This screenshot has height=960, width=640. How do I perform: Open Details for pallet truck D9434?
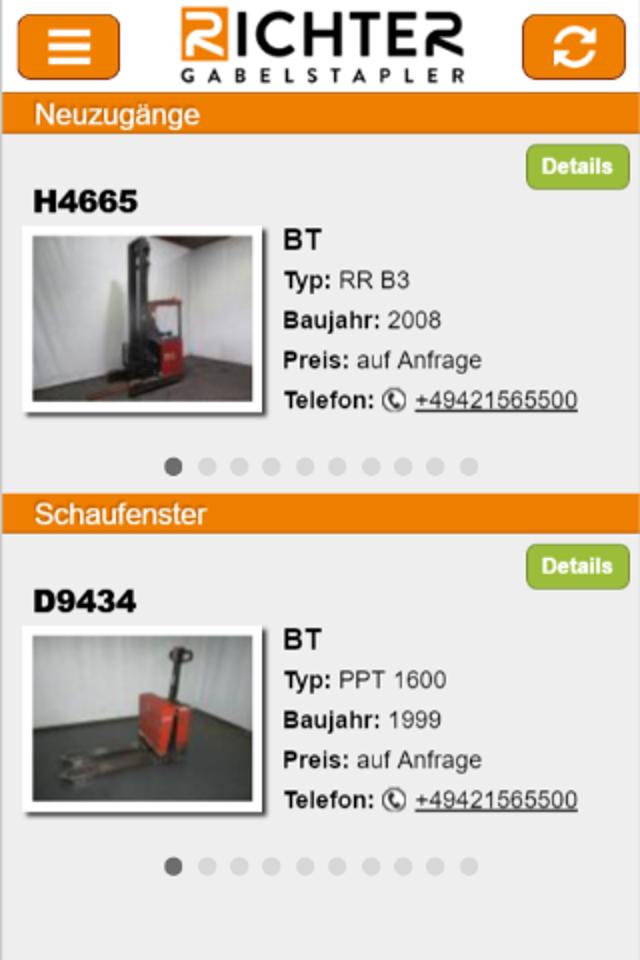(x=577, y=566)
